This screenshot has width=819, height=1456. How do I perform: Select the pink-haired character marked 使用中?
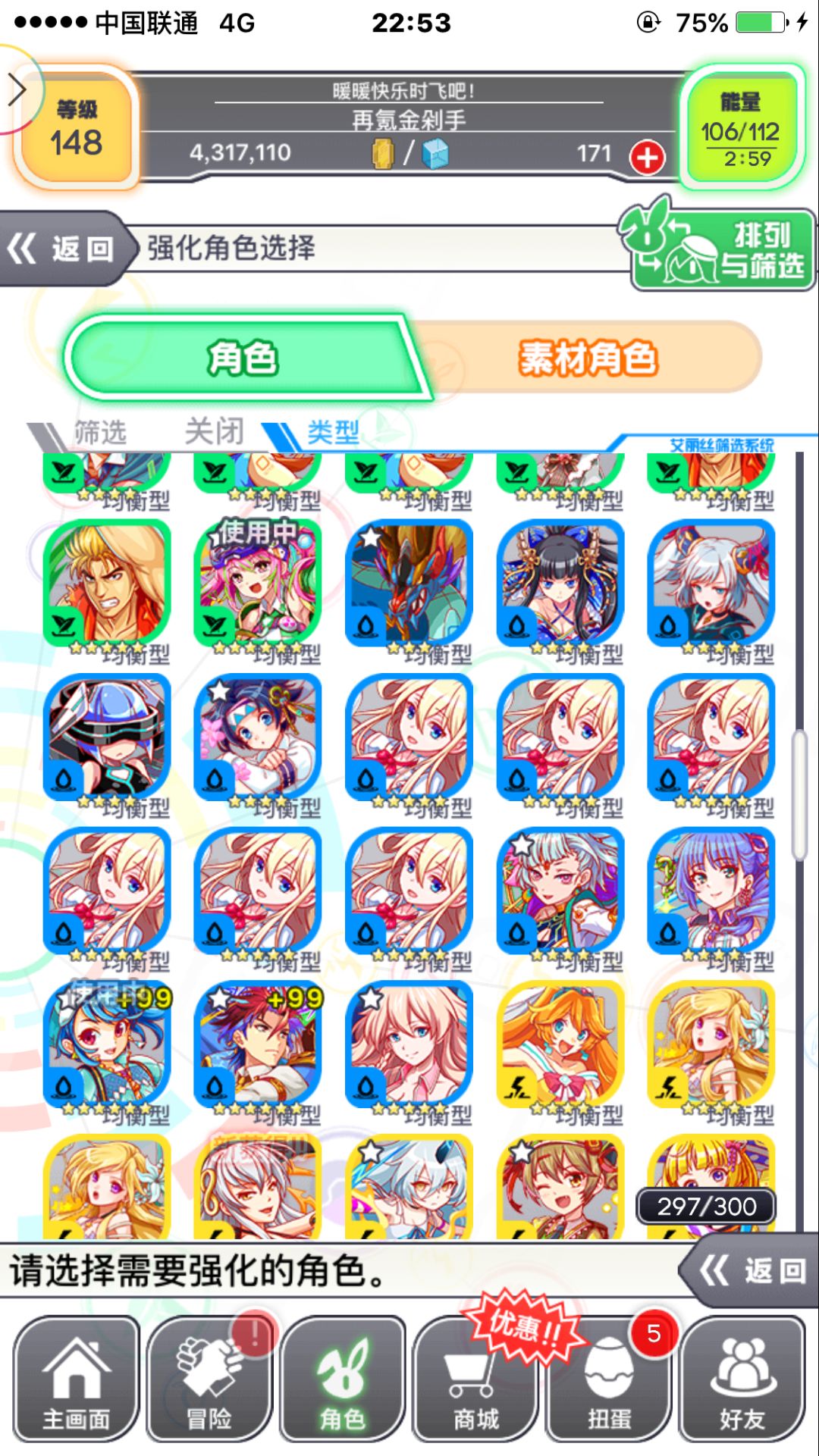258,584
